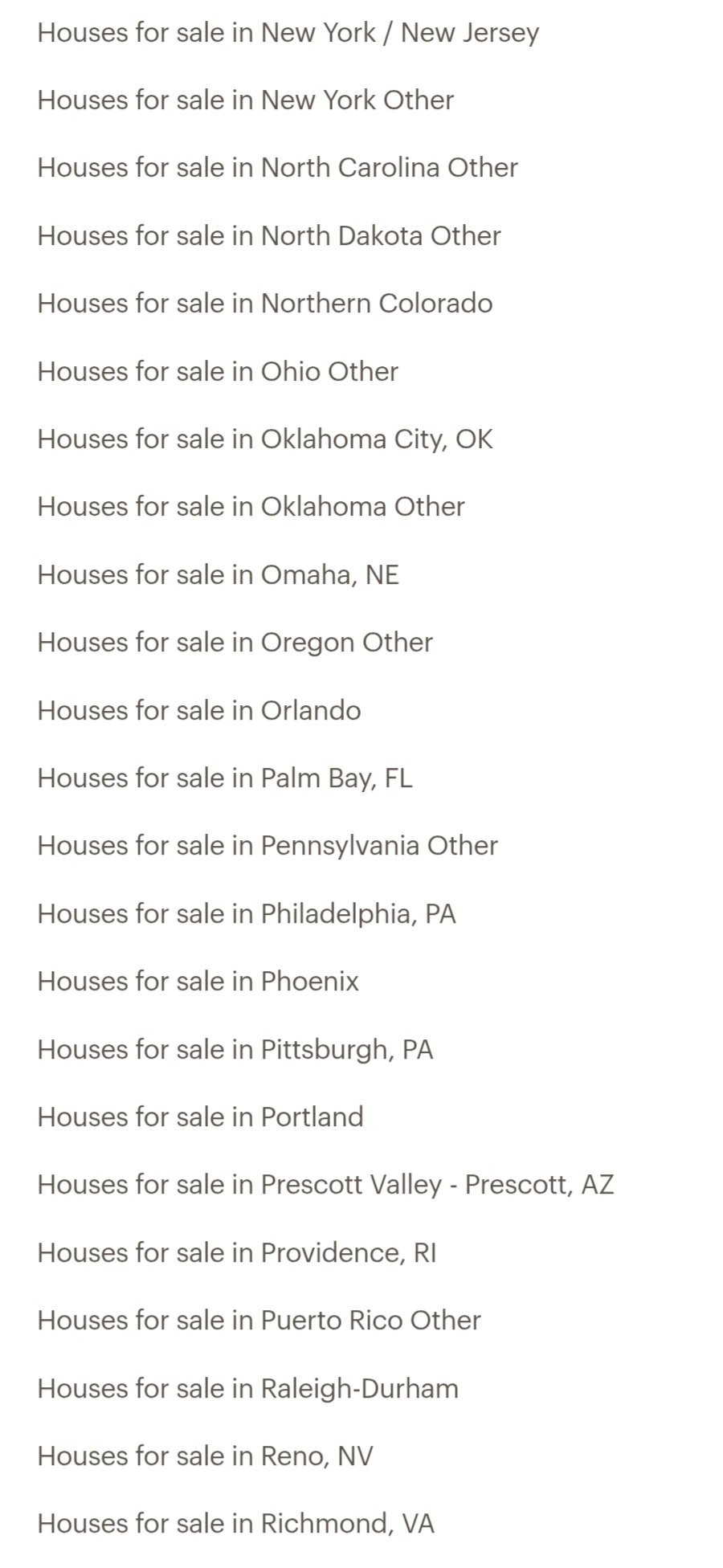Open Houses for sale in Richmond, VA
The image size is (723, 1568).
(x=235, y=1524)
